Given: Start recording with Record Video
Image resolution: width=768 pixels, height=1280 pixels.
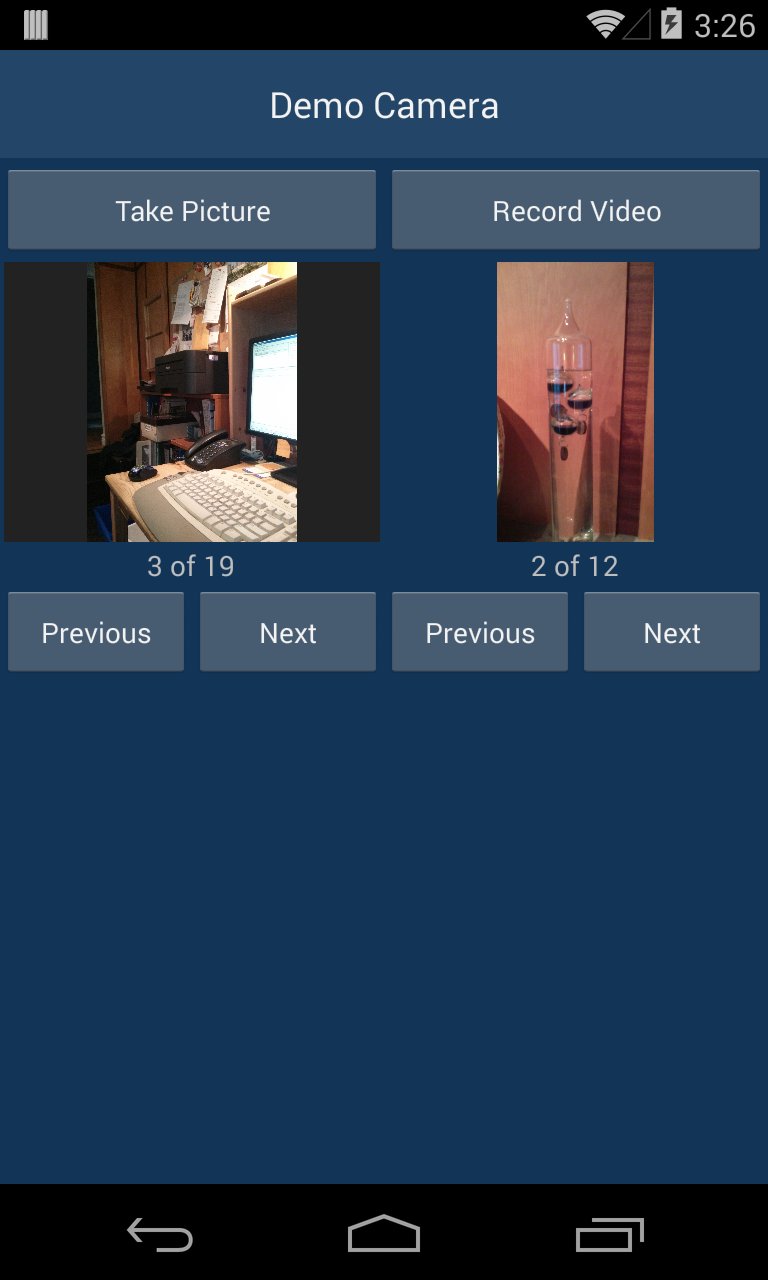Looking at the screenshot, I should [576, 210].
